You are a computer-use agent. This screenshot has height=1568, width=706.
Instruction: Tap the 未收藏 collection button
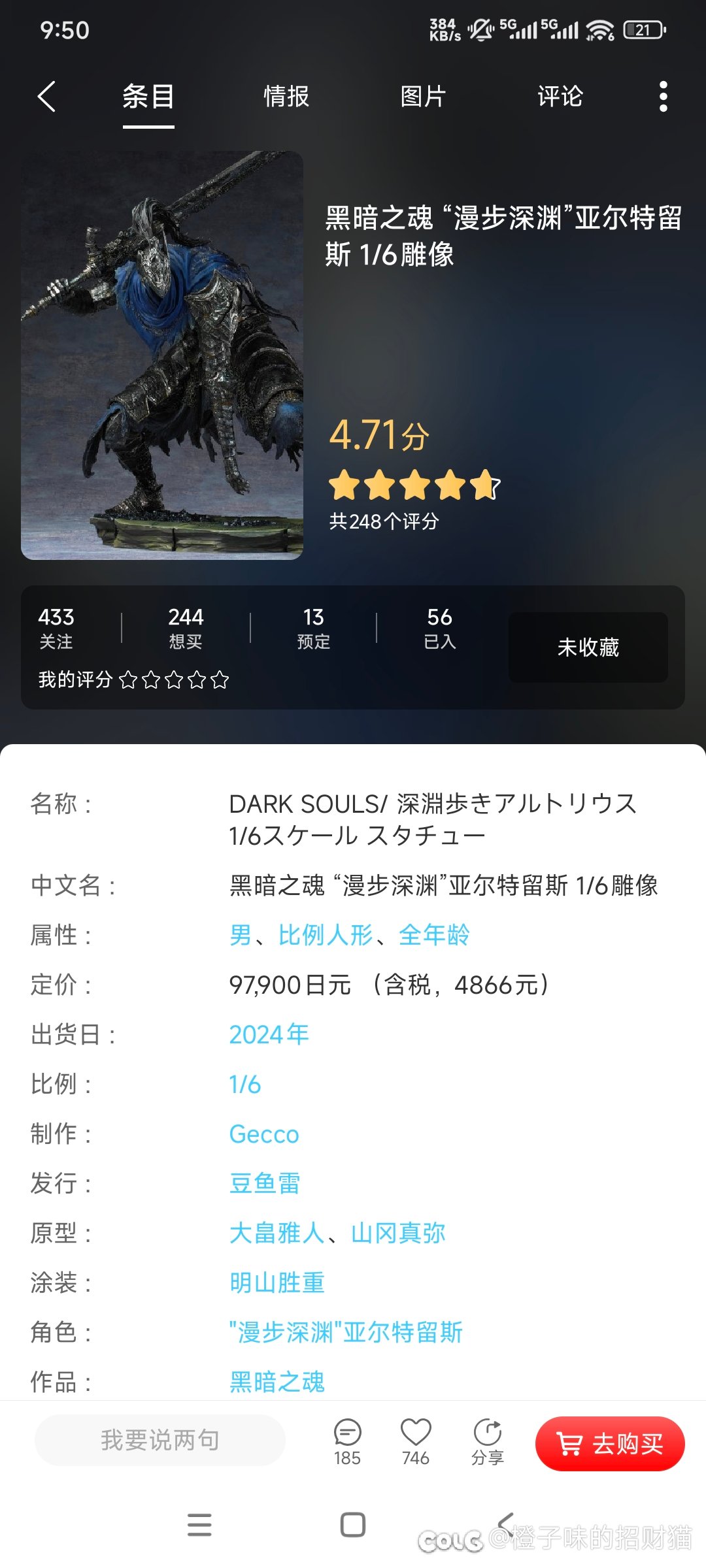click(x=588, y=647)
